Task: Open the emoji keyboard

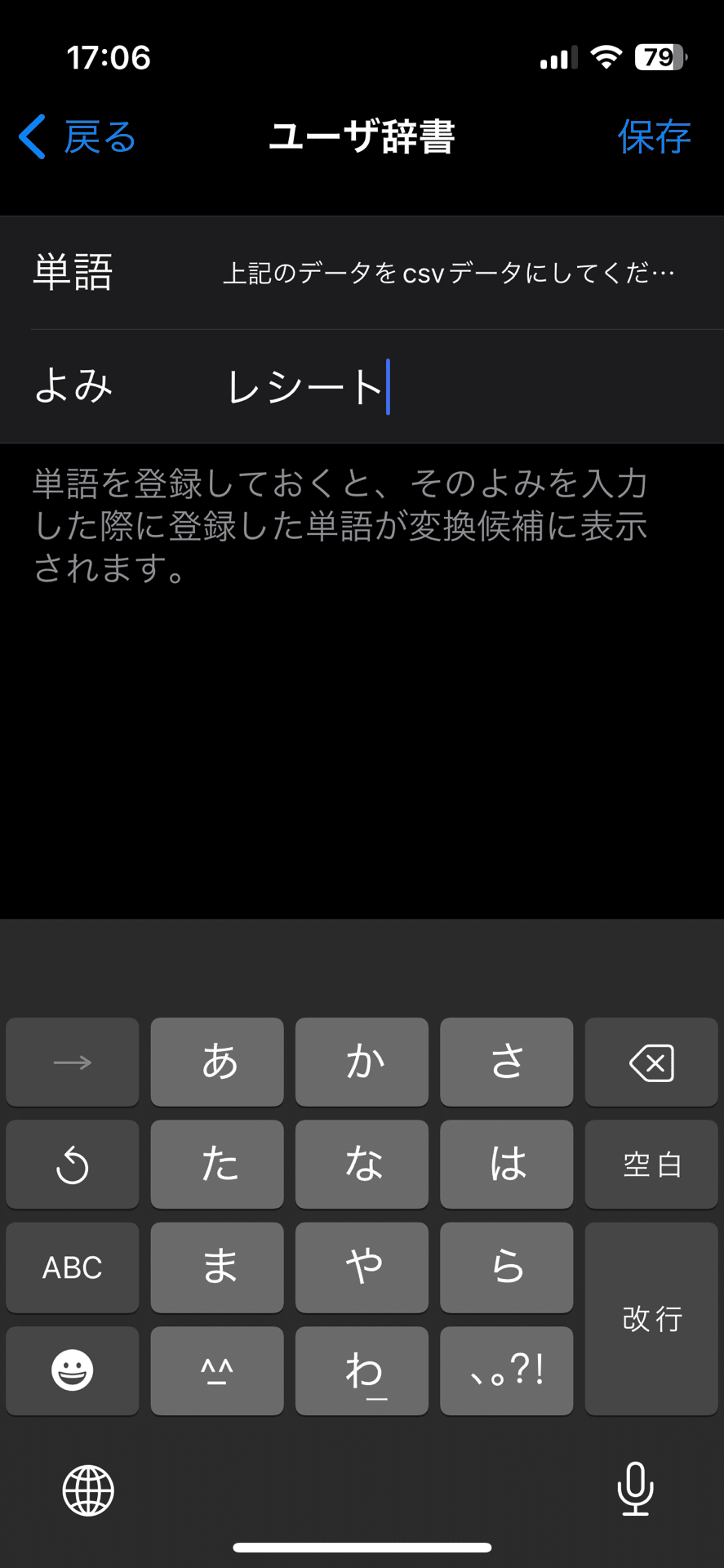Action: point(73,1370)
